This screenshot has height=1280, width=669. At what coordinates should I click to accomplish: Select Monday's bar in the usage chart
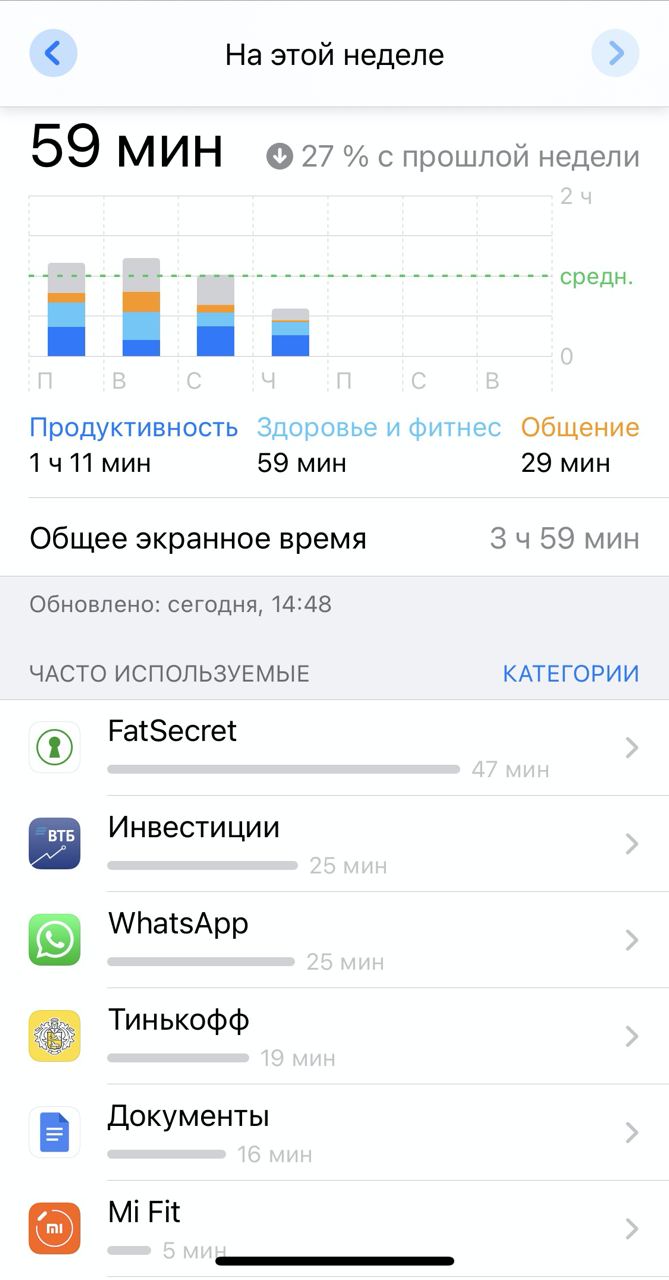(x=66, y=310)
